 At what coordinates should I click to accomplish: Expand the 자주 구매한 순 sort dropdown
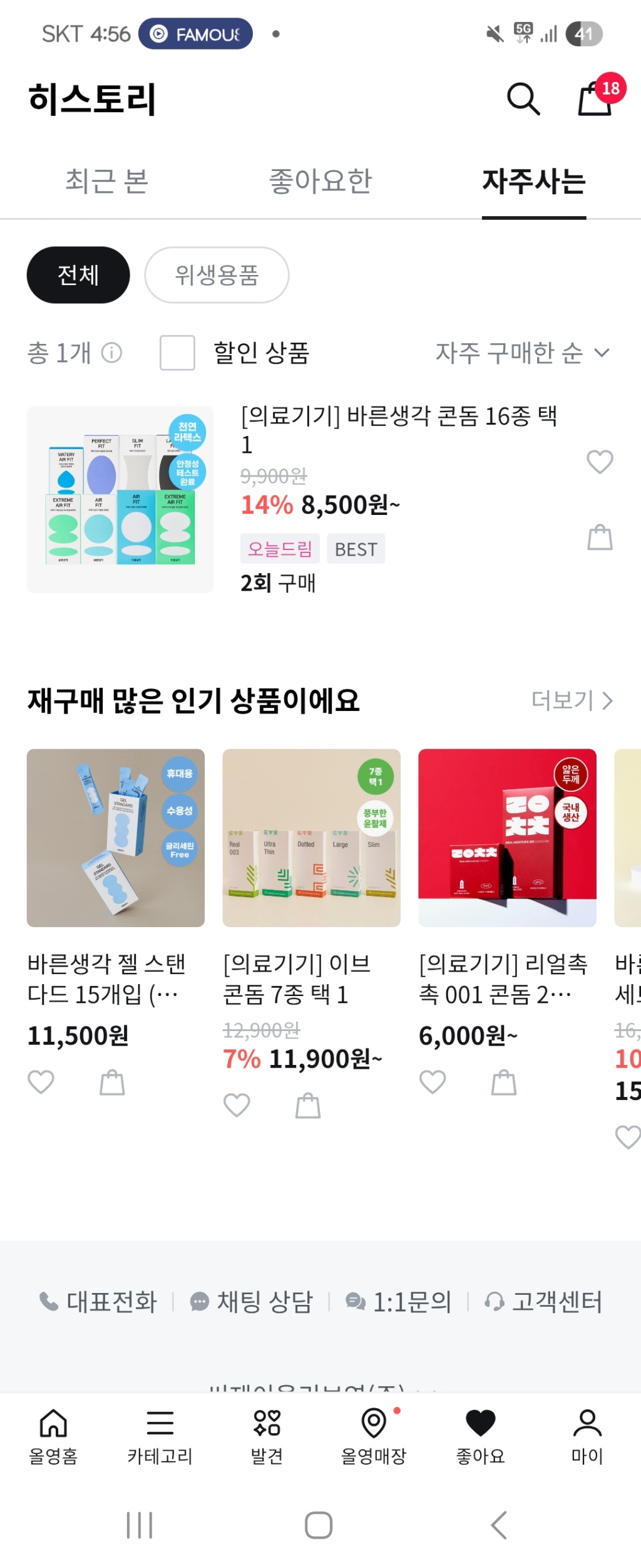(522, 353)
